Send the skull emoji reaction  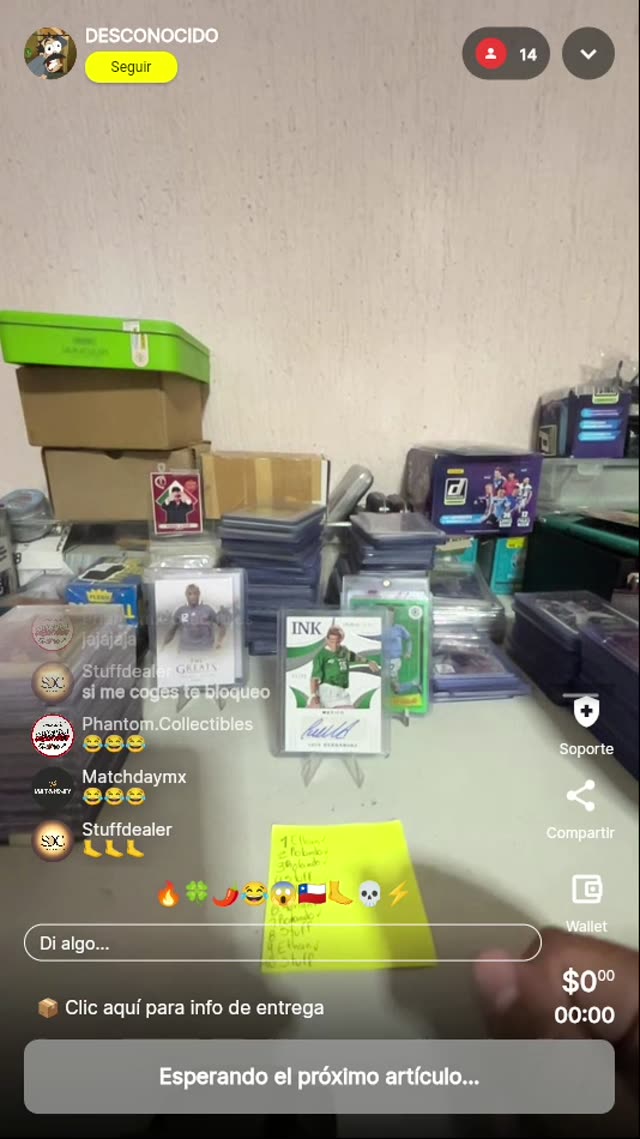point(370,894)
